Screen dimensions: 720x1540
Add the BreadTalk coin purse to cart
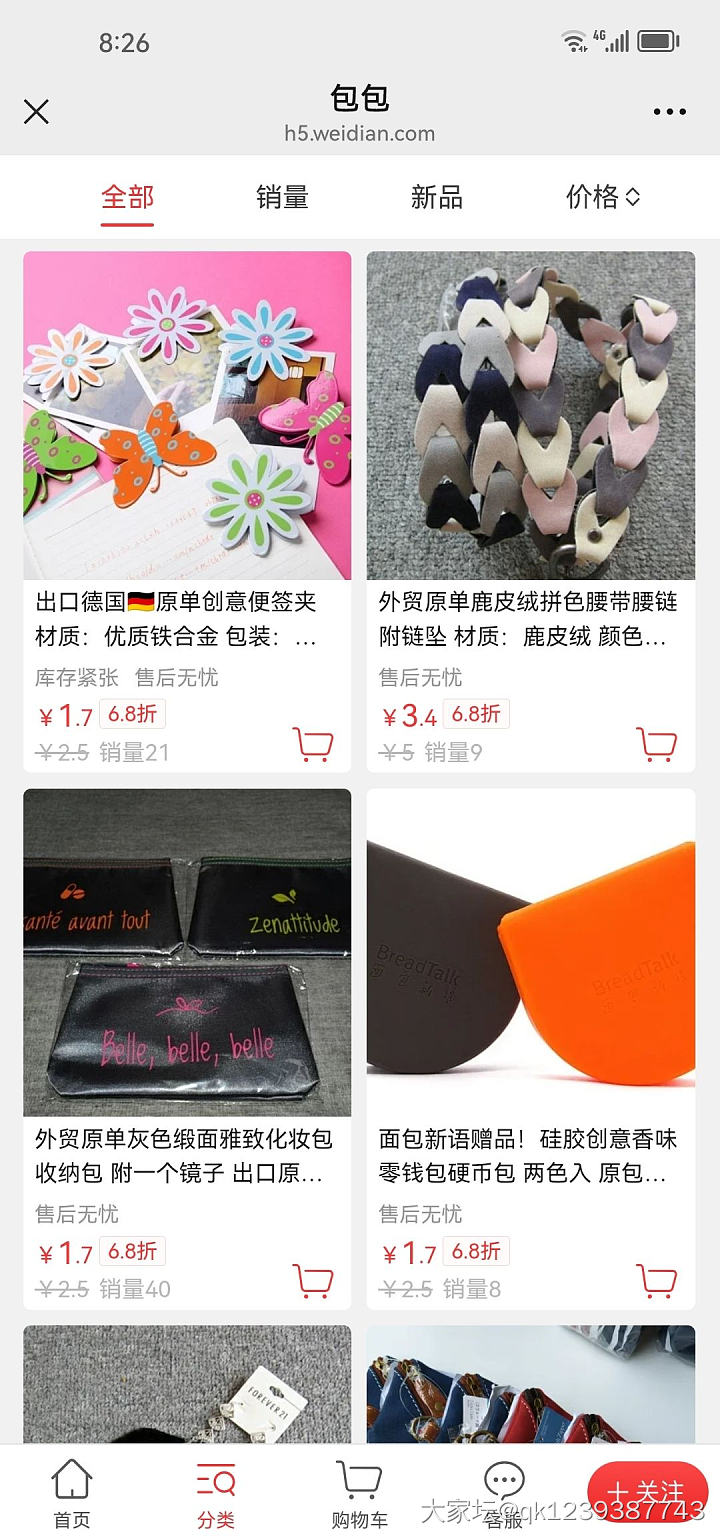(x=658, y=1282)
